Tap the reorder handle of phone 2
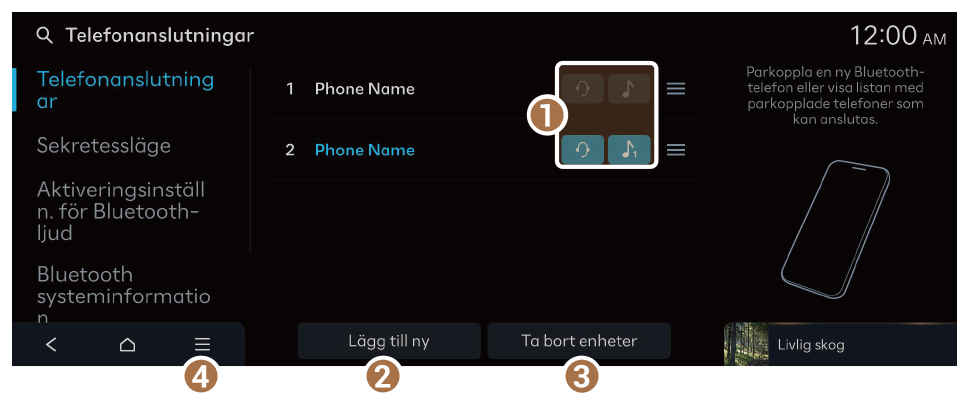 pyautogui.click(x=676, y=150)
